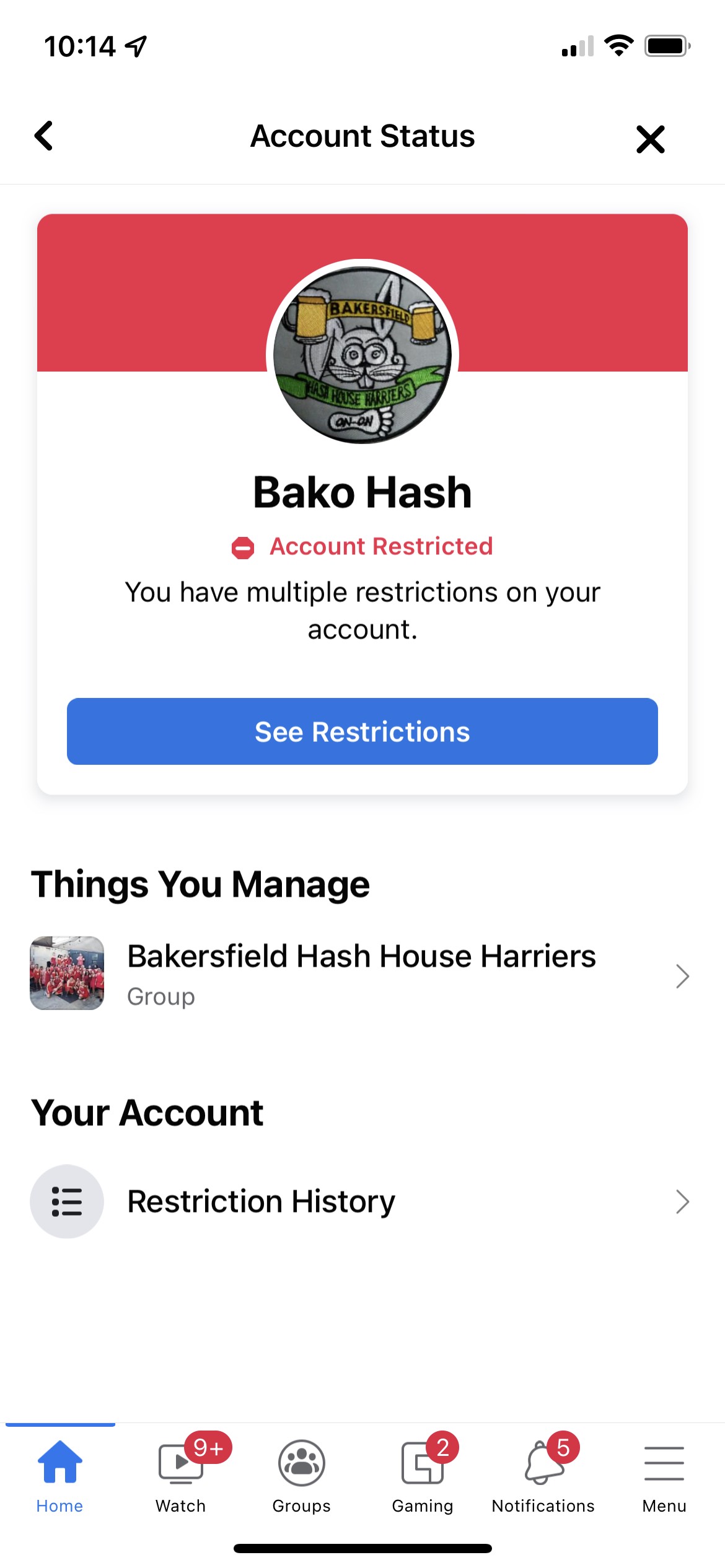
Task: Open Restriction History
Action: (361, 1201)
